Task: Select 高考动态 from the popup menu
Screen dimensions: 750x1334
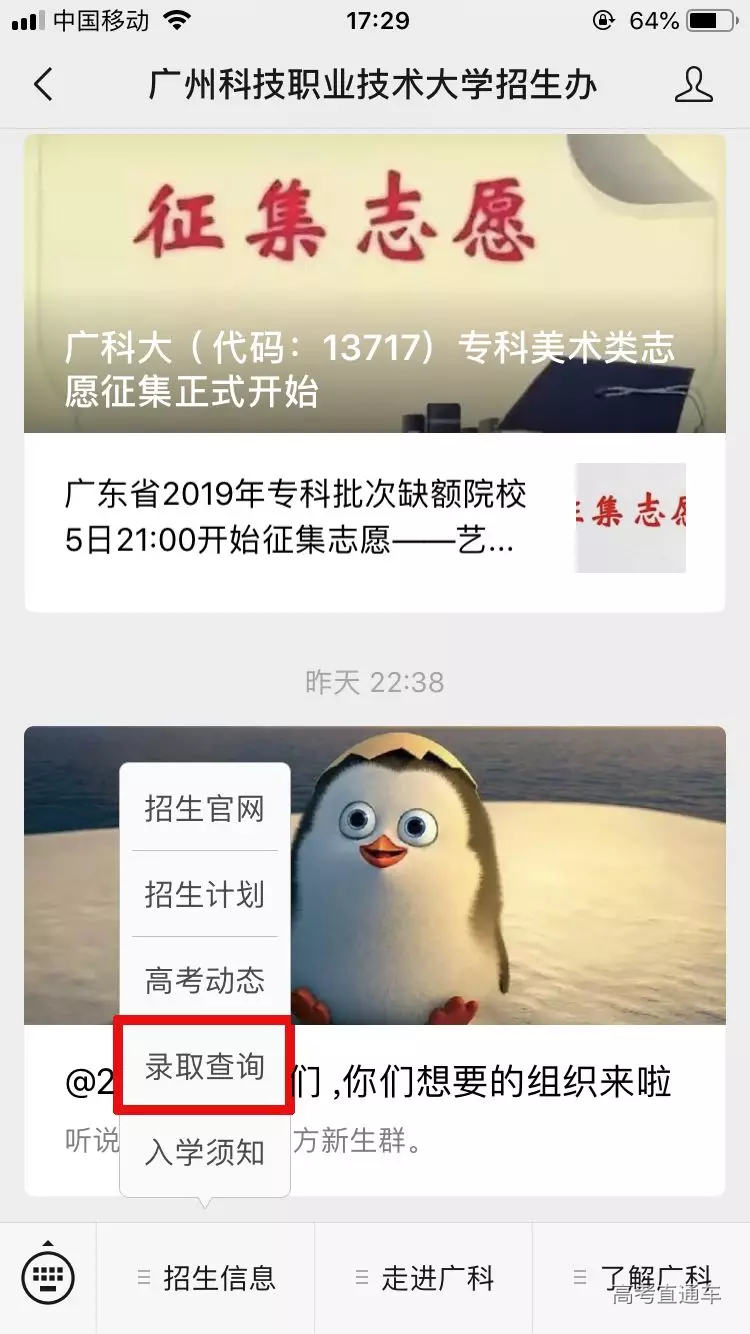Action: pyautogui.click(x=203, y=980)
